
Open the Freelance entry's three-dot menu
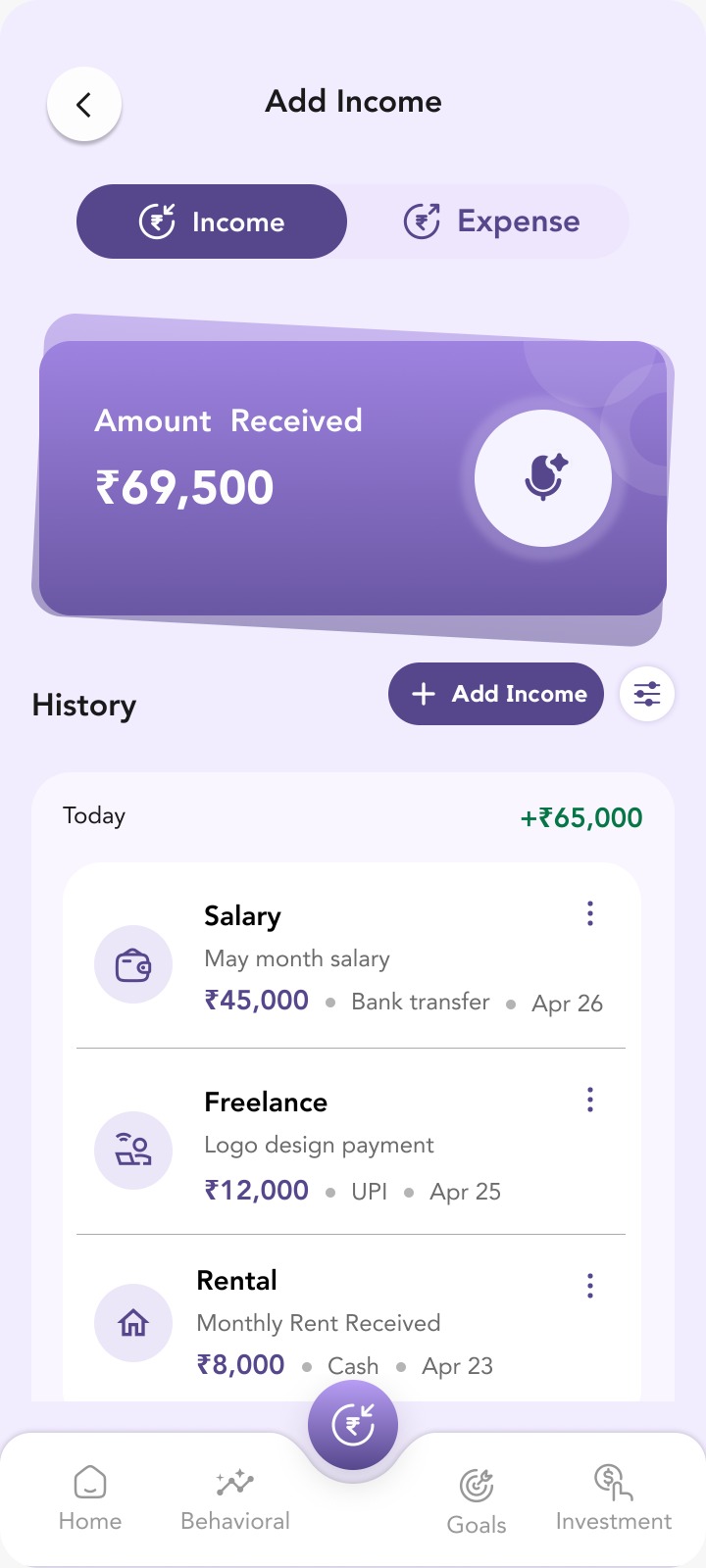(x=590, y=1100)
